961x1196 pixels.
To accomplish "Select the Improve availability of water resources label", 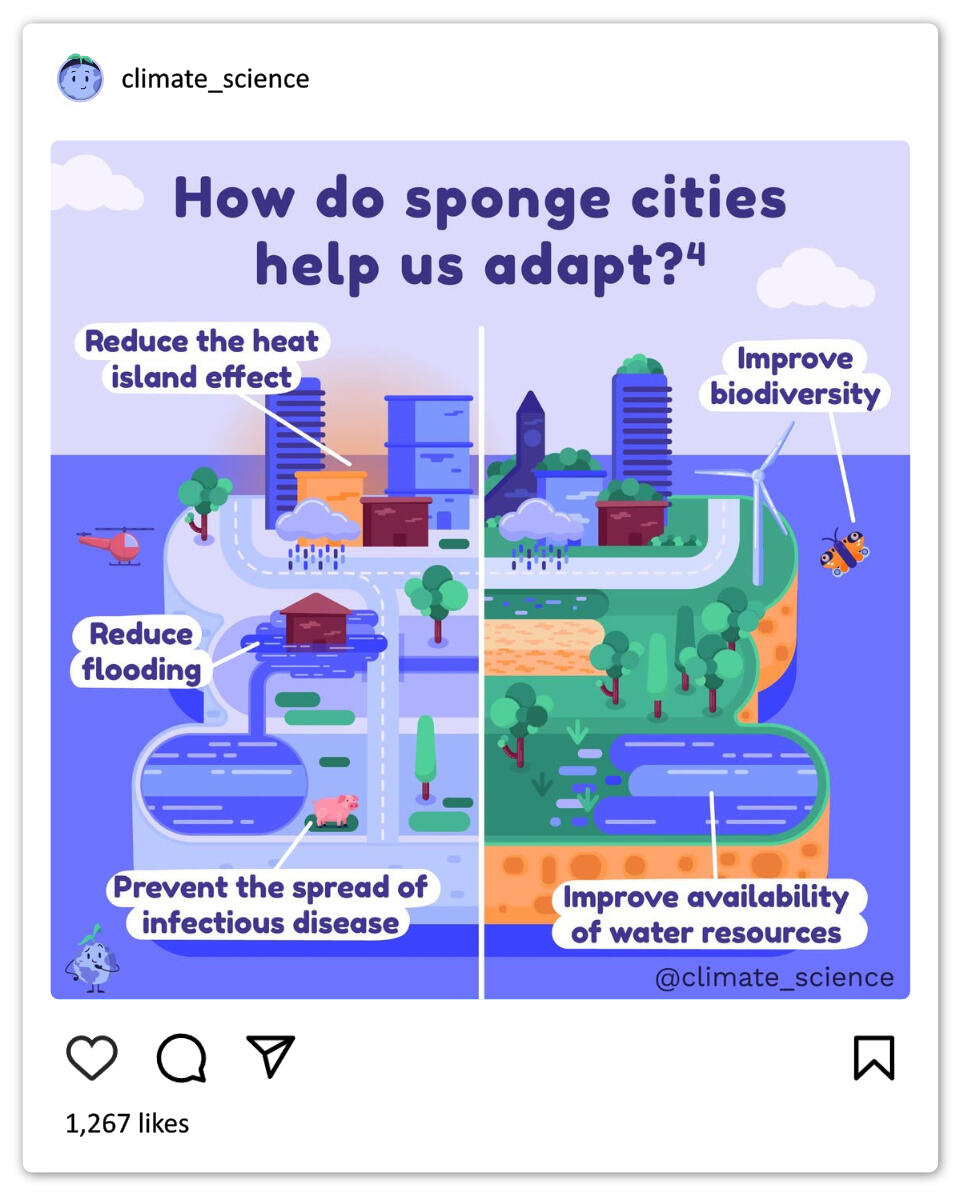I will tap(707, 915).
